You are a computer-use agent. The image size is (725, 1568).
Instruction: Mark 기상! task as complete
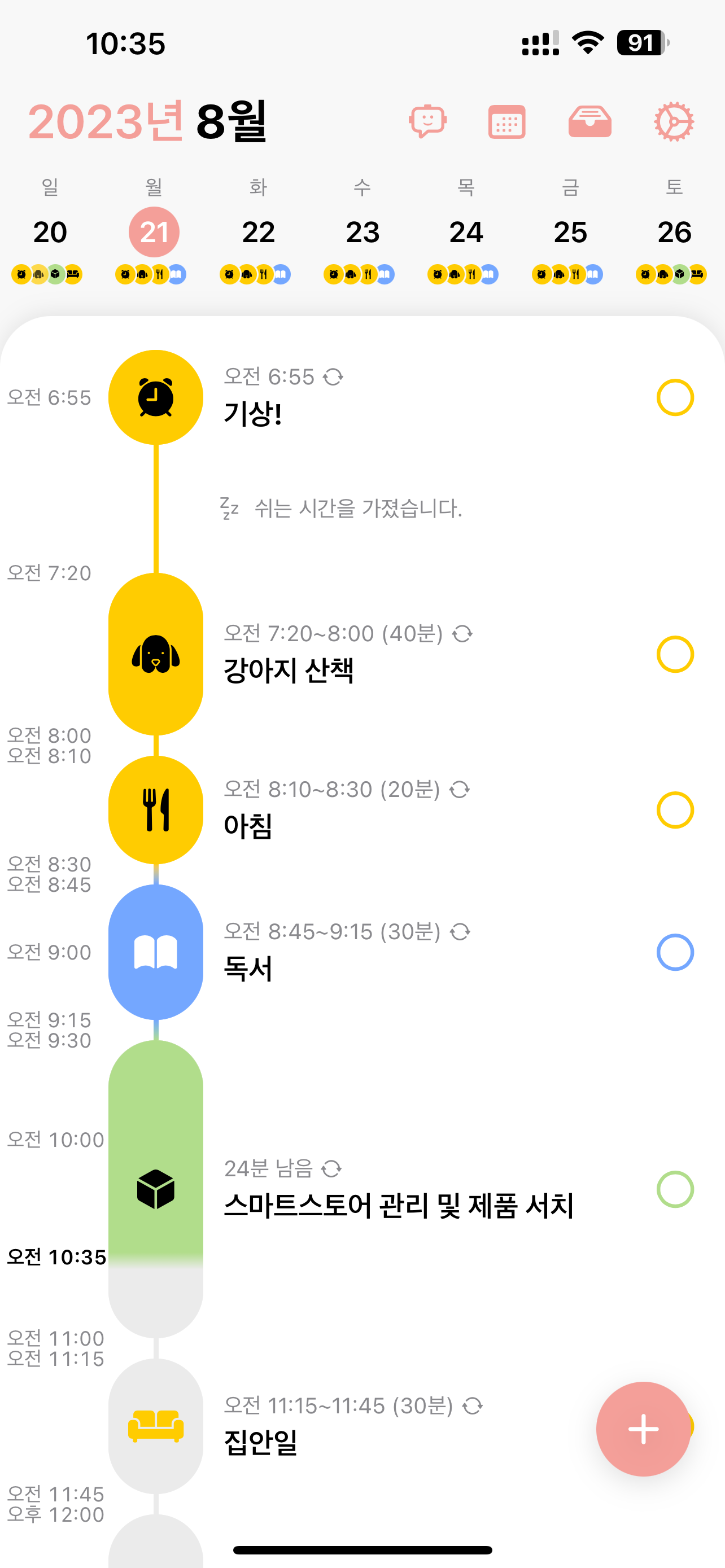[x=675, y=397]
